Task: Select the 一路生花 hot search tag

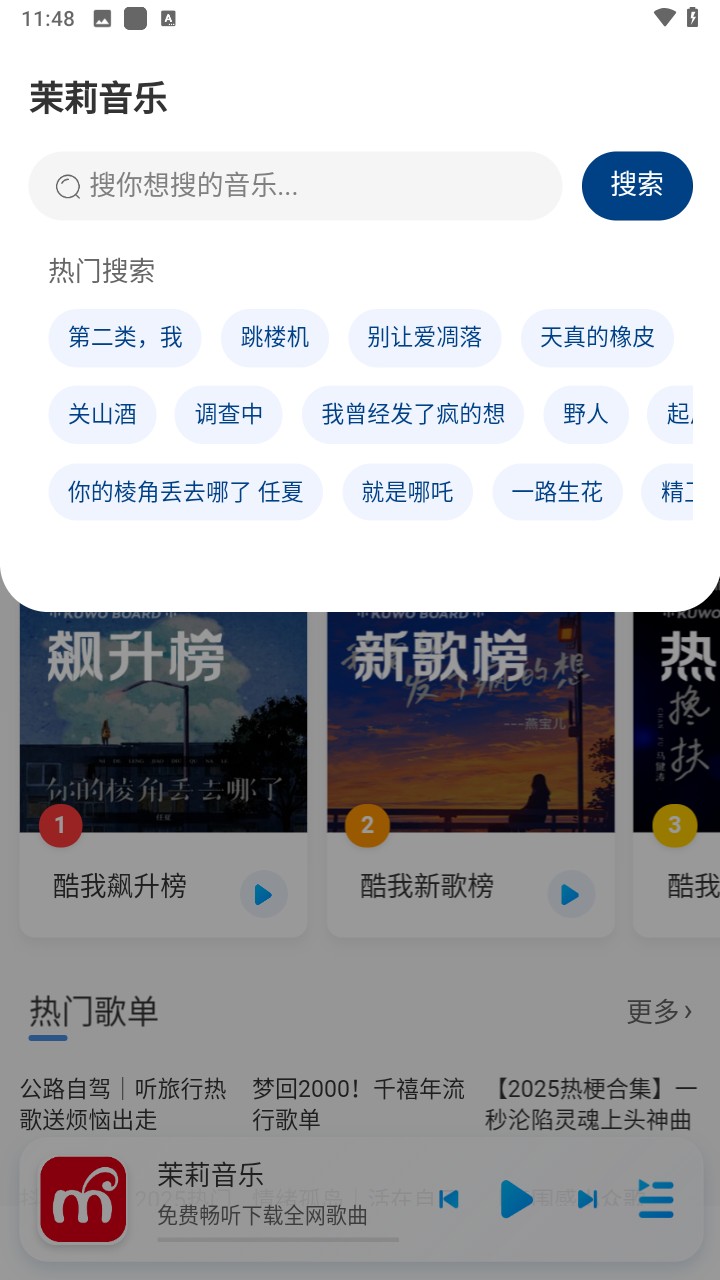Action: point(557,492)
